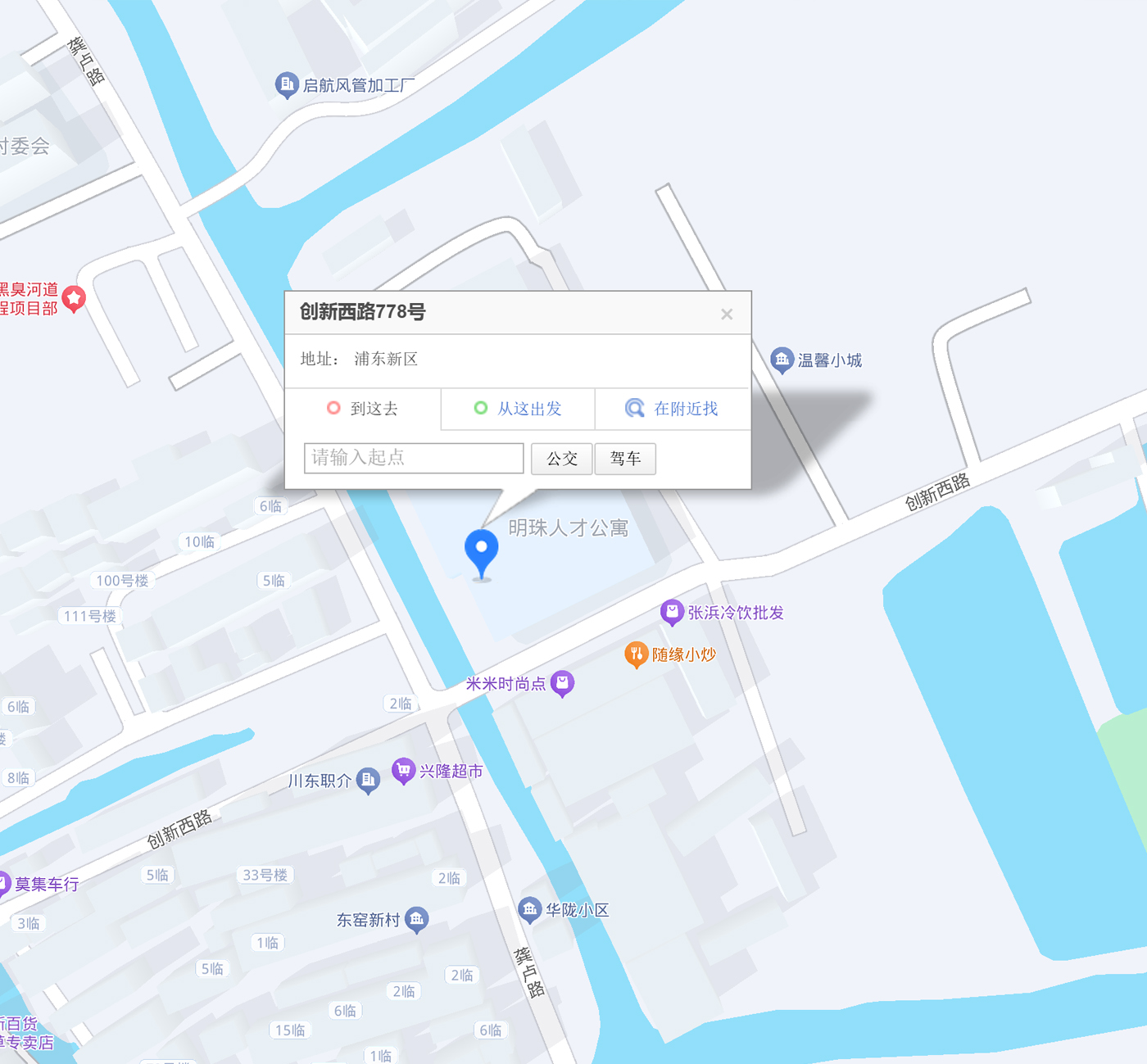1147x1064 pixels.
Task: Tap the blue location pin marker
Action: [x=482, y=550]
